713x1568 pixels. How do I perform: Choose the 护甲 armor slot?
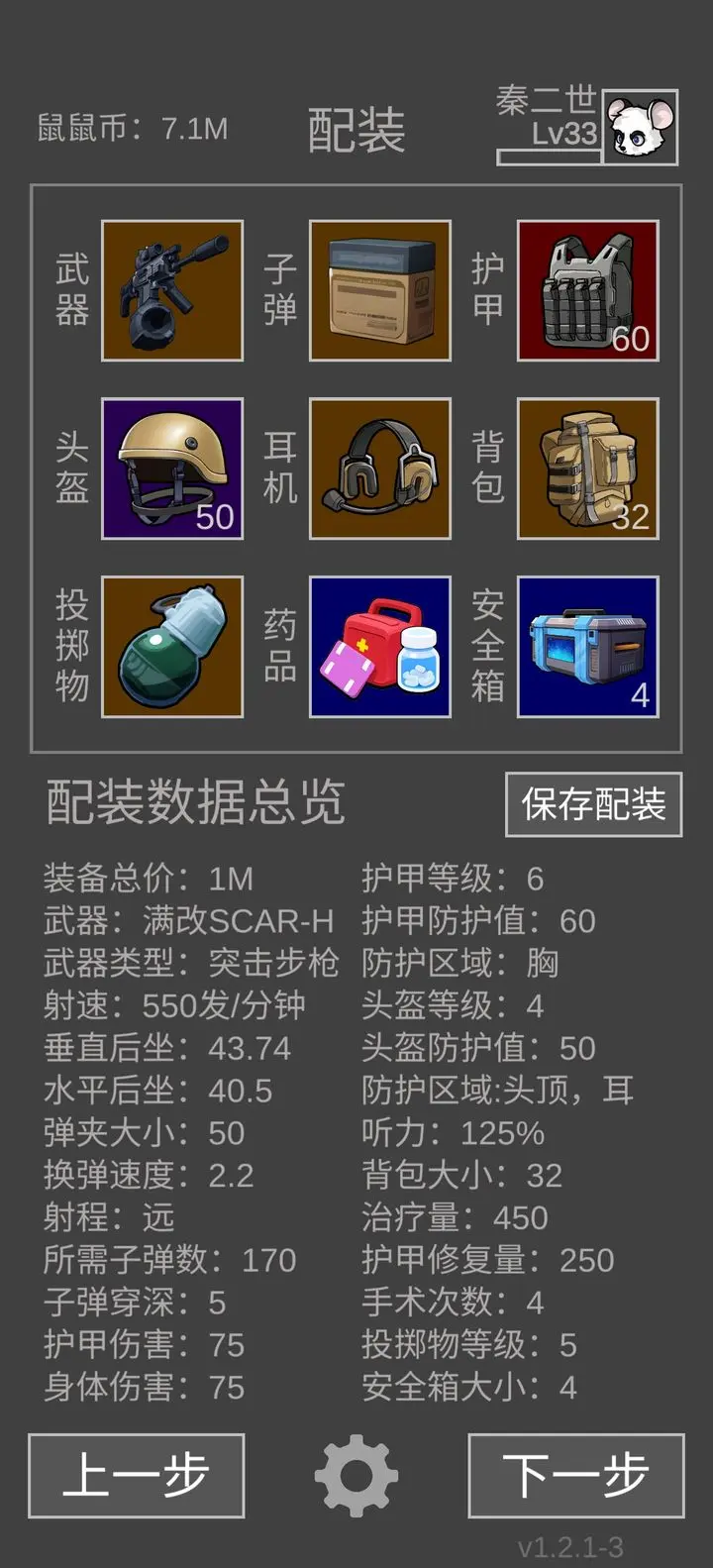tap(588, 290)
